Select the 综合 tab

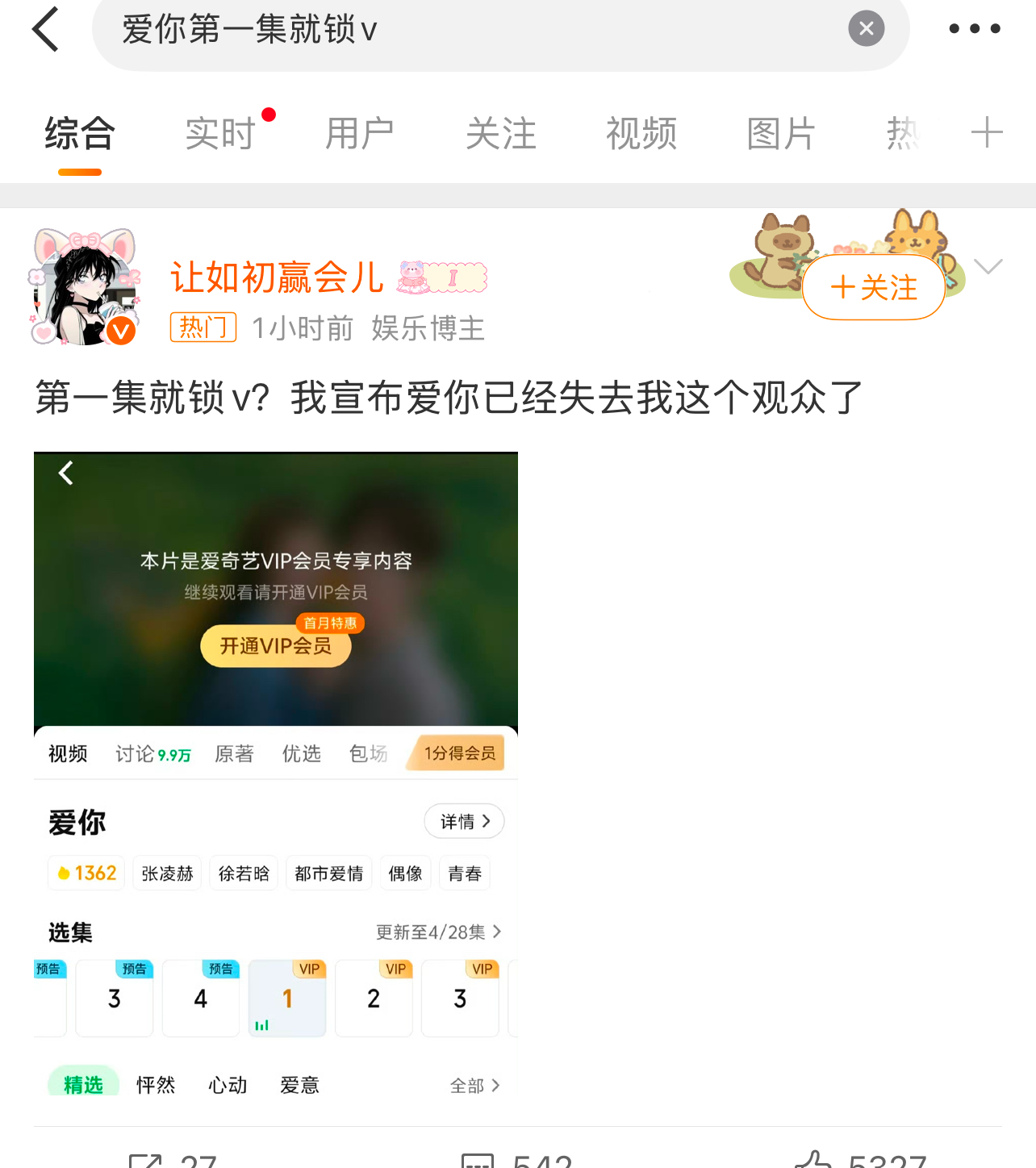pyautogui.click(x=80, y=134)
